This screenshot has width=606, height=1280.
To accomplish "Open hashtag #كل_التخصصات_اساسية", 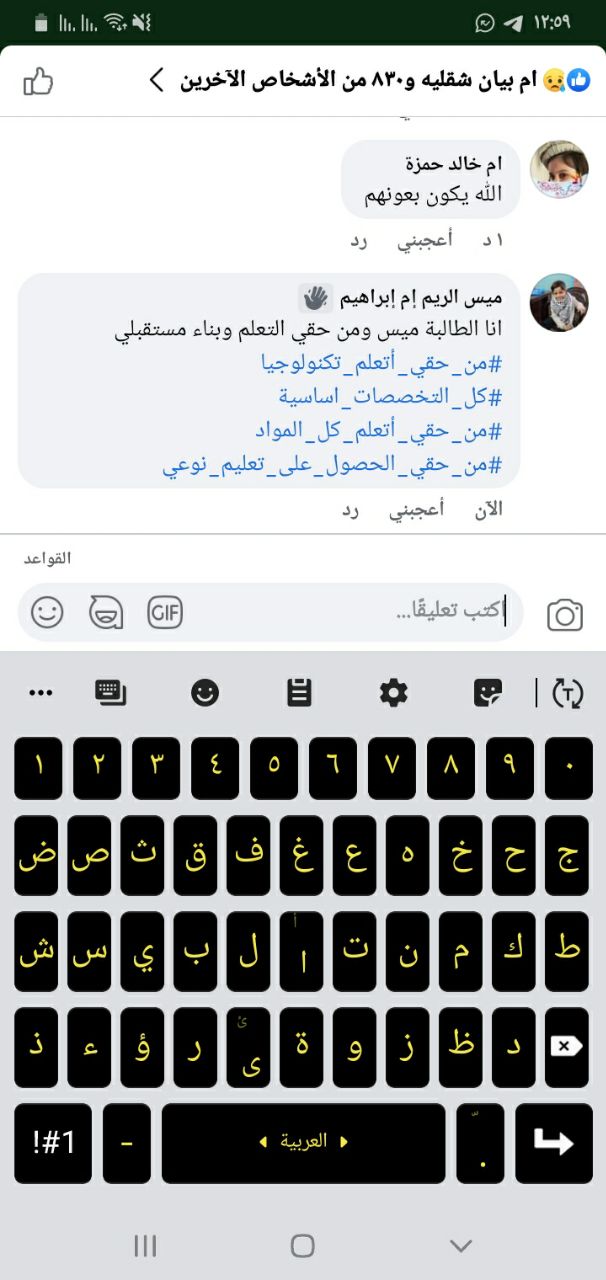I will tap(390, 397).
